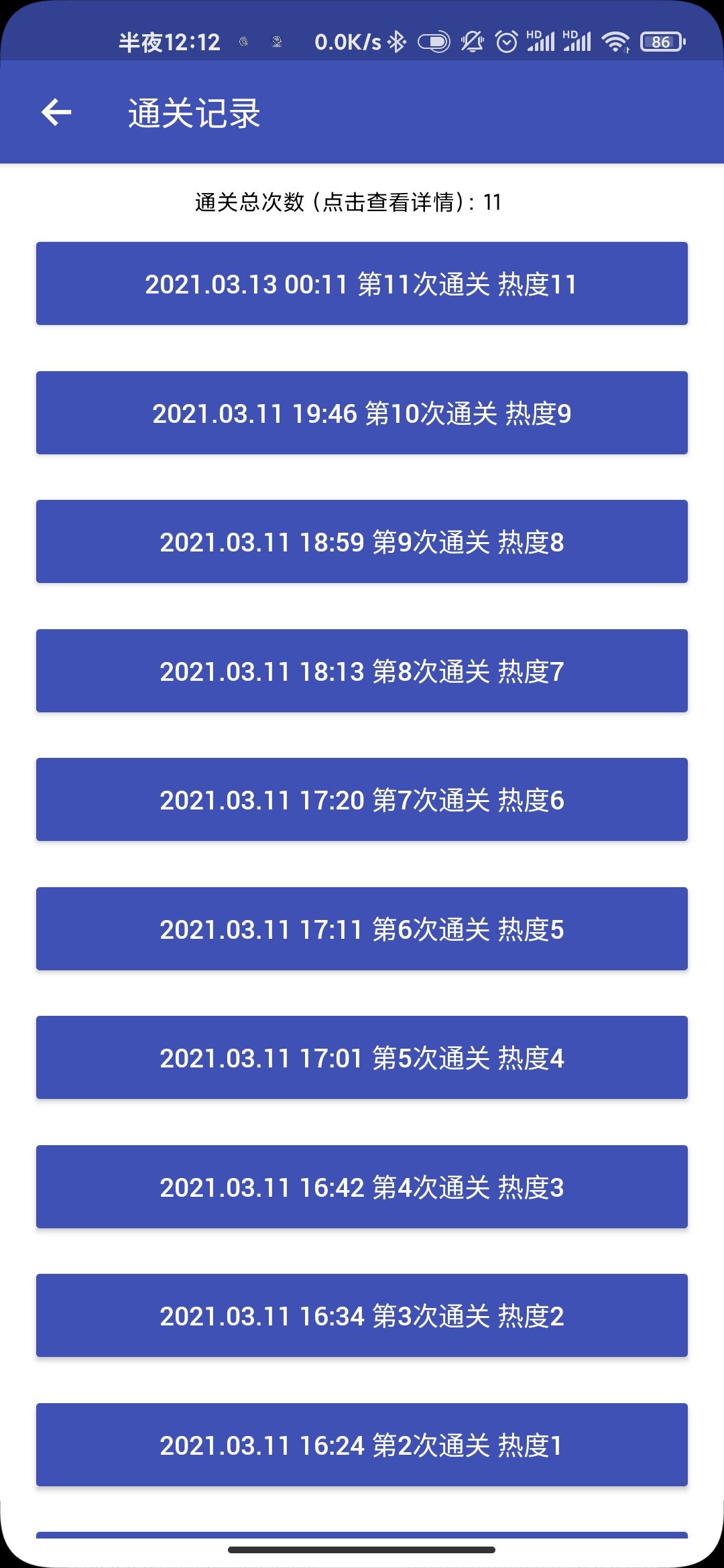View details of 第10次通关 热度9
Screen dimensions: 724x1568
point(362,413)
